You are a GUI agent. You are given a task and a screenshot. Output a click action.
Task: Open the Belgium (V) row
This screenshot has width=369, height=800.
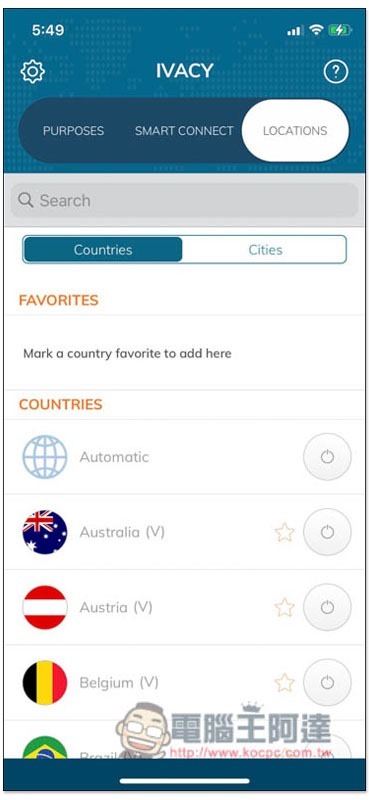pyautogui.click(x=184, y=682)
